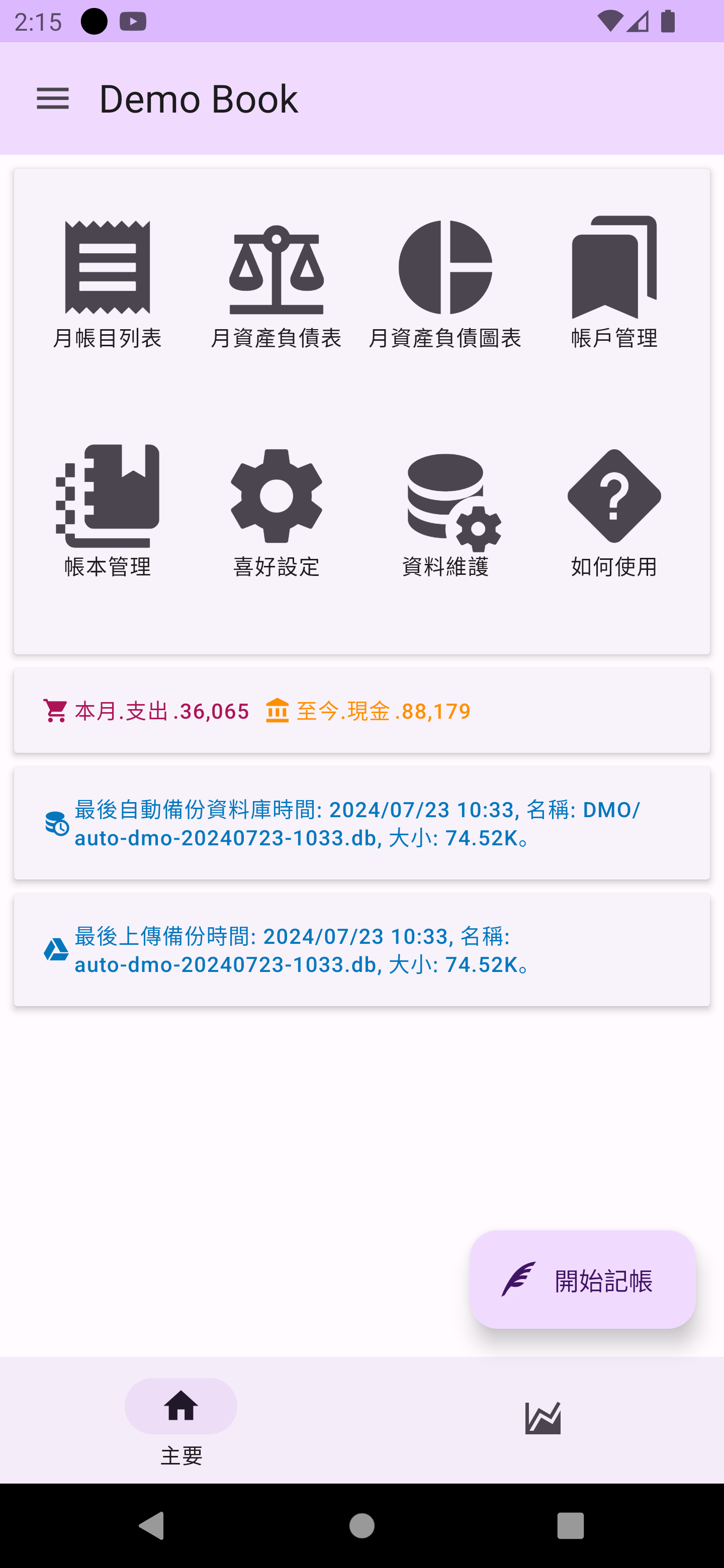Open 月資產負債表 balance sheet
The width and height of the screenshot is (724, 1568).
click(277, 283)
